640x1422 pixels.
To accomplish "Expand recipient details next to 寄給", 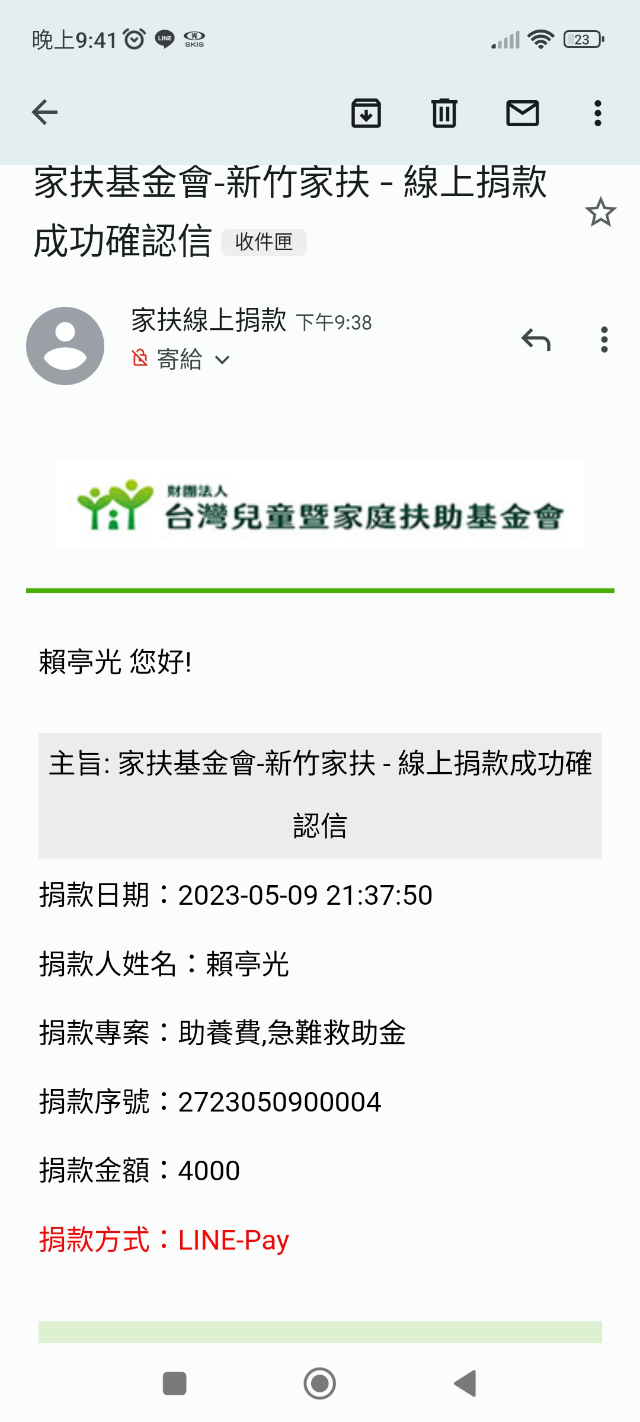I will (222, 360).
